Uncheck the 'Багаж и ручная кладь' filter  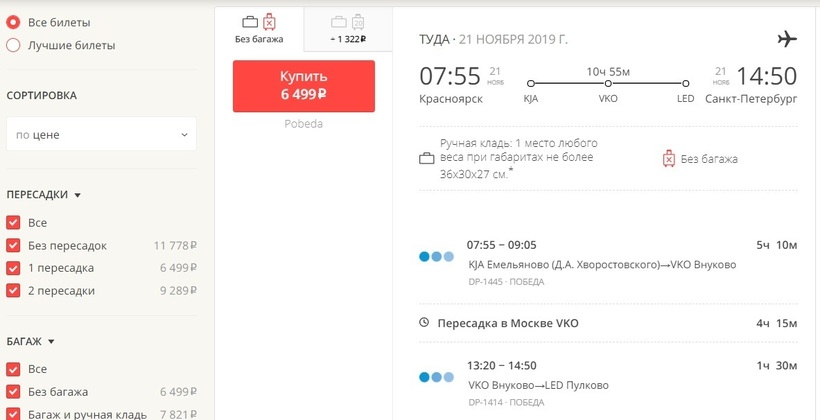(13, 414)
